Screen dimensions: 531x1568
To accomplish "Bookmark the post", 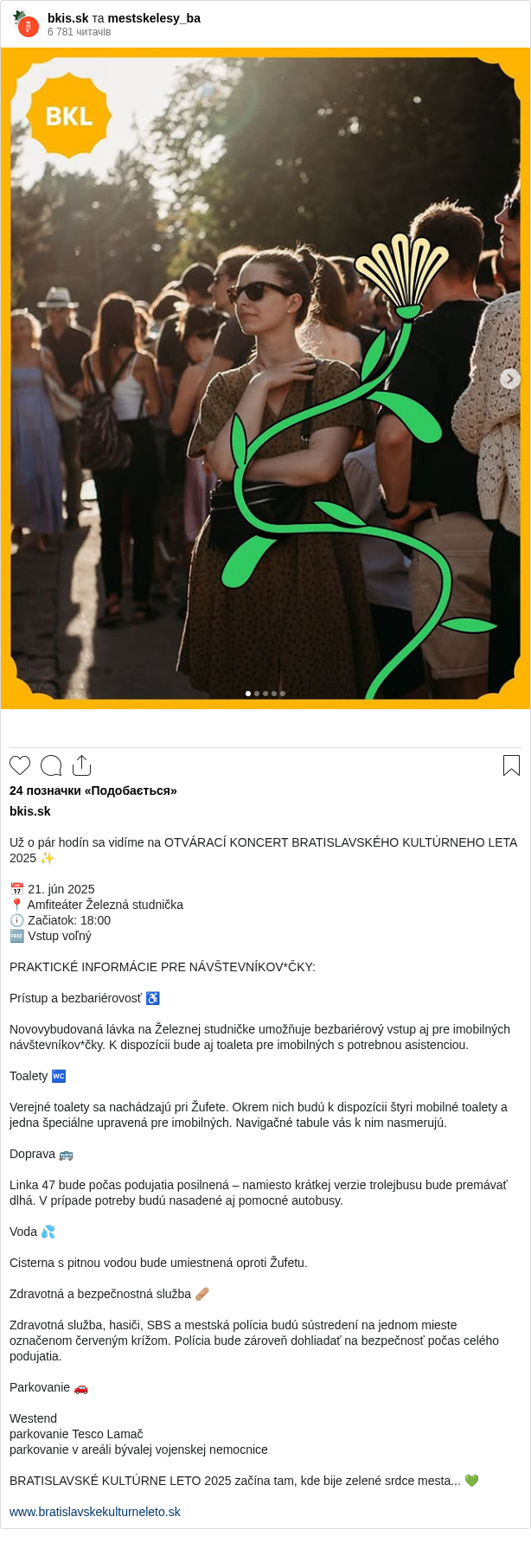I will 511,765.
